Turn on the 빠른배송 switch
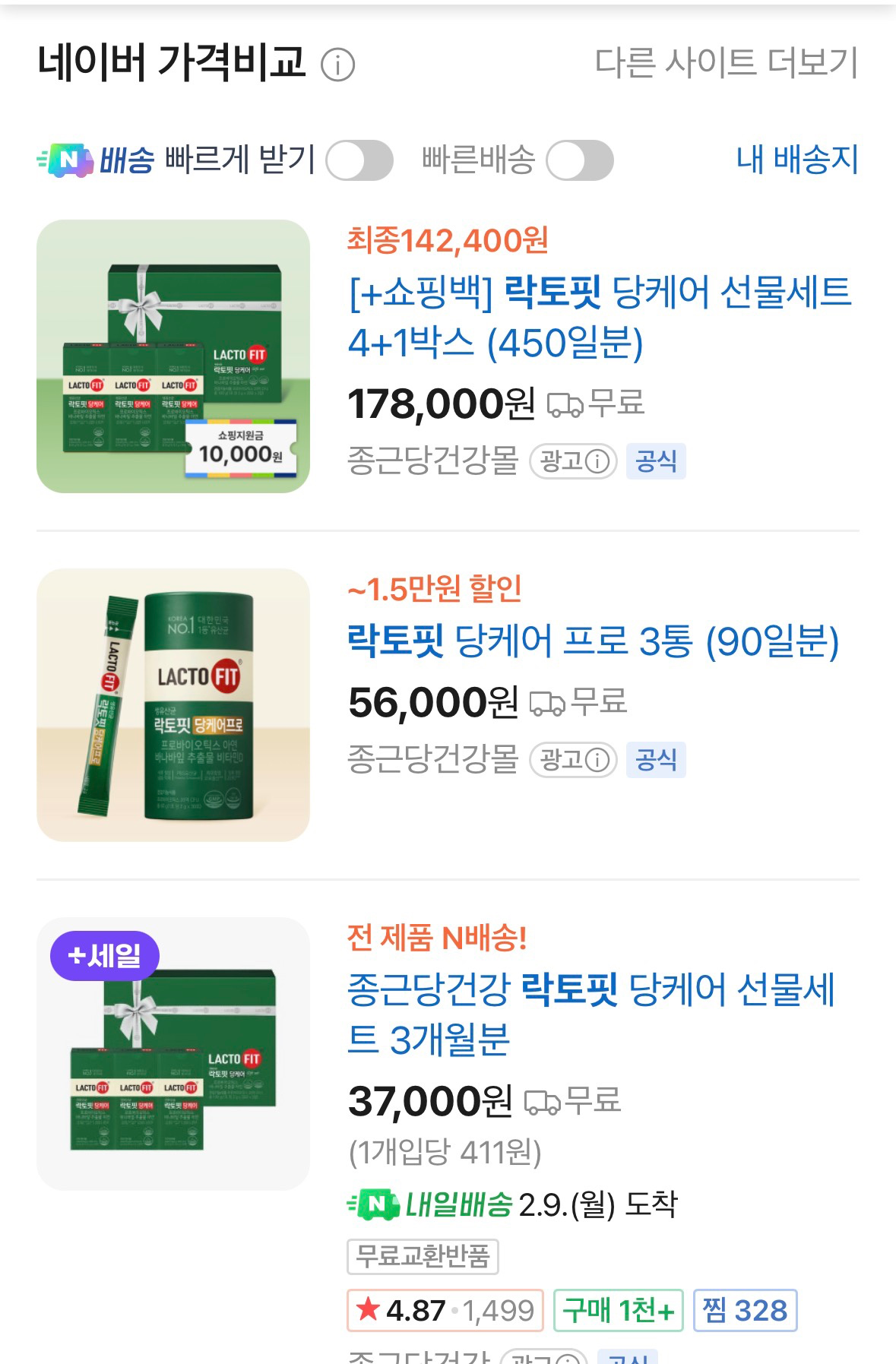Screen dimensions: 896x1364 (580, 160)
